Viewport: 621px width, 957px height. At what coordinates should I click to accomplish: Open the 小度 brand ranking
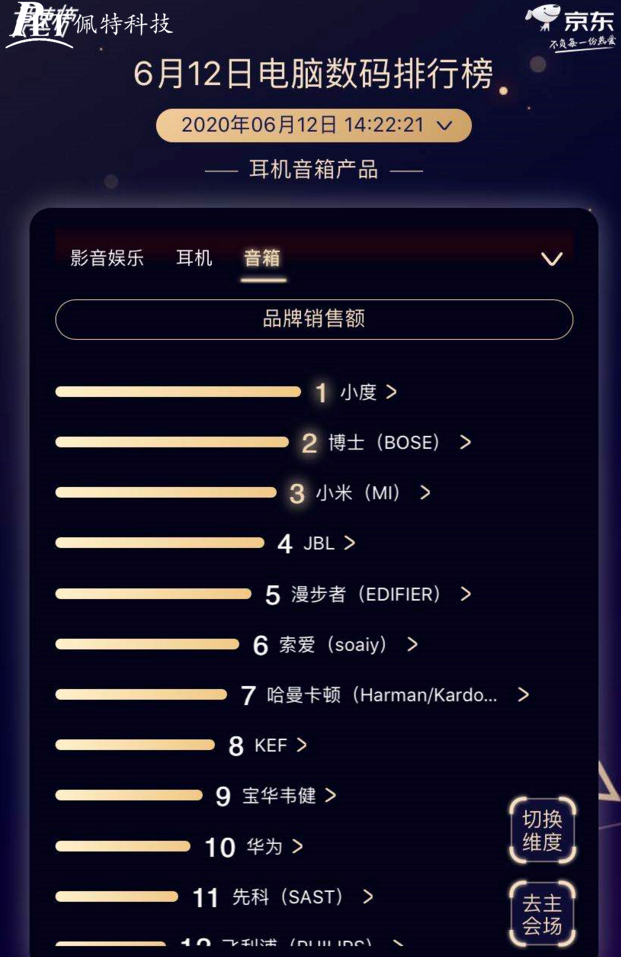pos(367,392)
